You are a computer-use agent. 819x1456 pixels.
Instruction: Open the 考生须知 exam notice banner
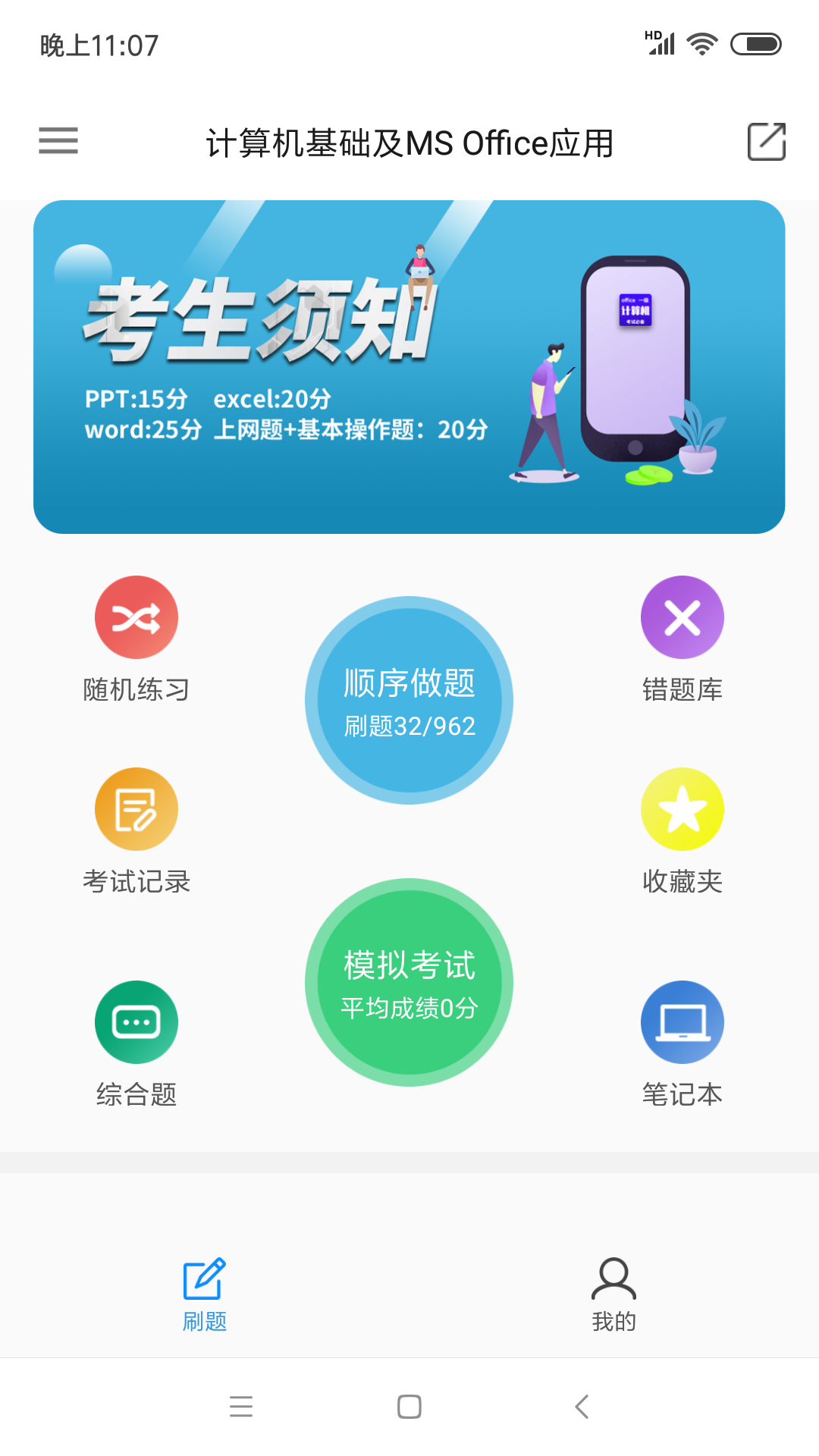pos(409,364)
